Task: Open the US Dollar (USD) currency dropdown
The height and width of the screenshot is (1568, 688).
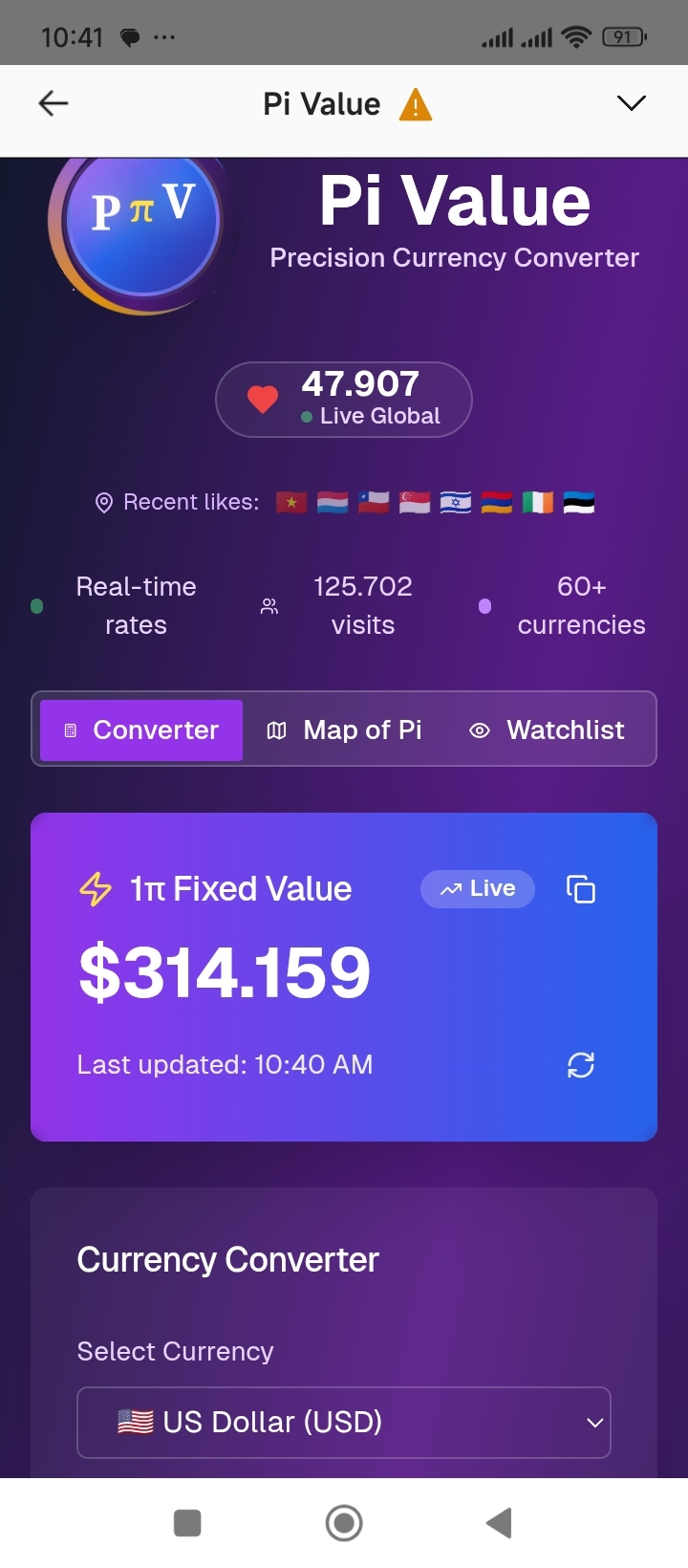Action: tap(344, 1423)
